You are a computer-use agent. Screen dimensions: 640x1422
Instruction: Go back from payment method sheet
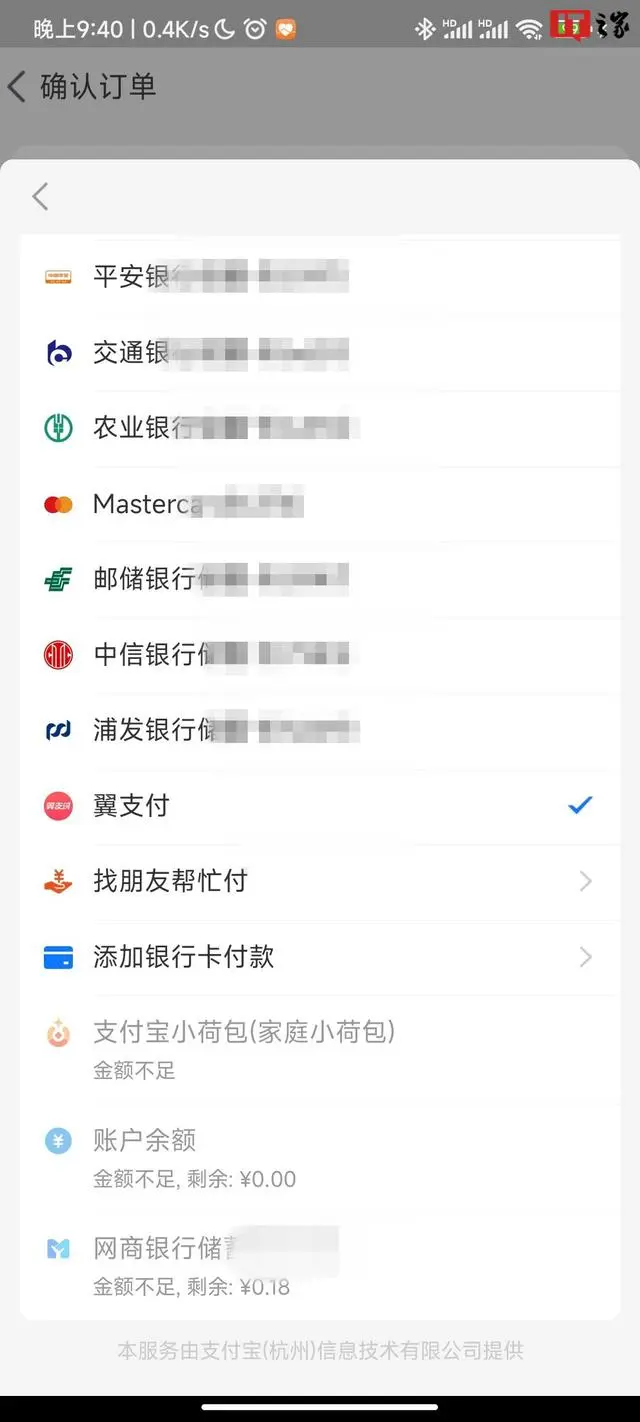[x=40, y=197]
